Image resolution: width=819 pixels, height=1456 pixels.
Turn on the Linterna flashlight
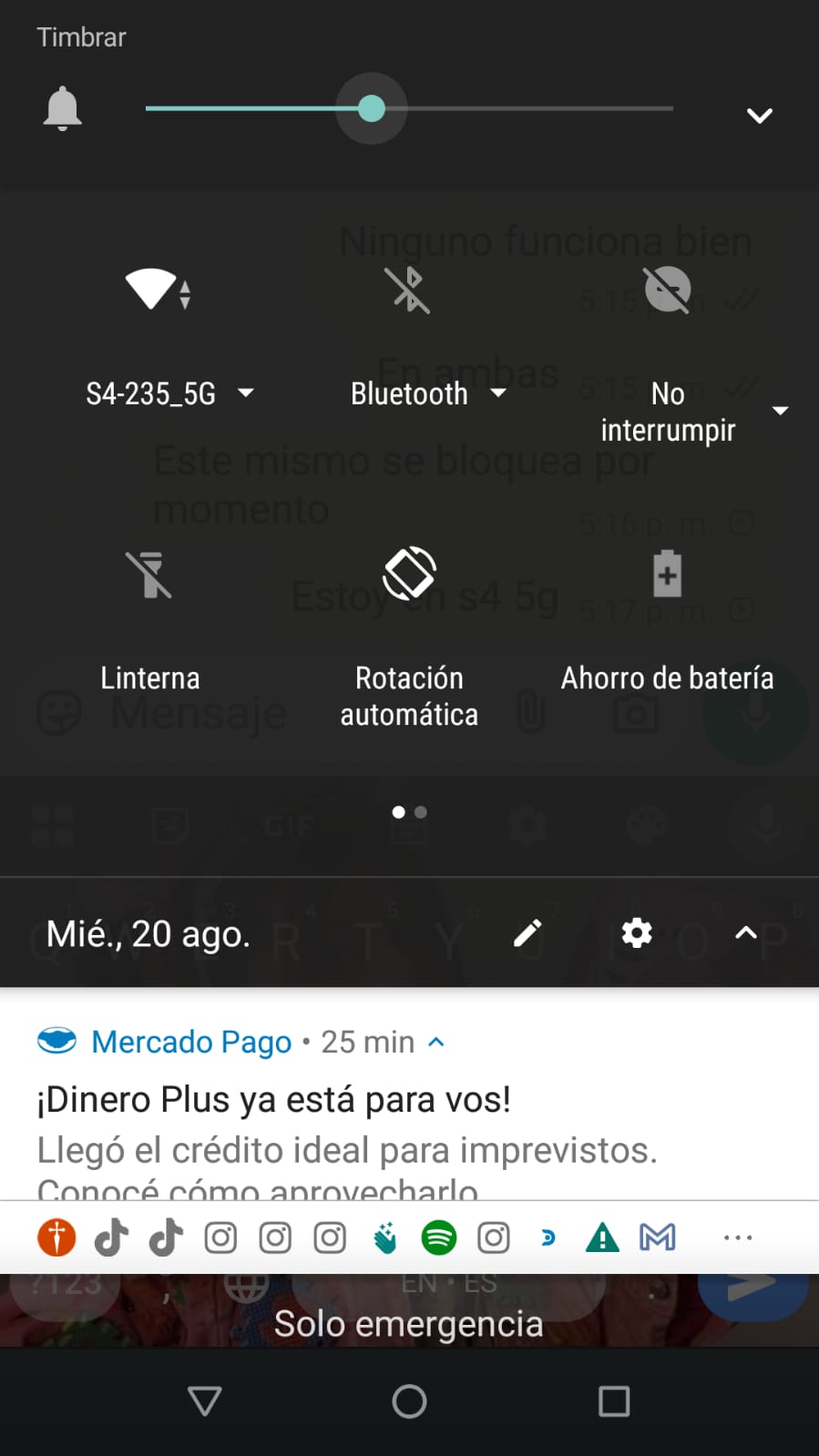pos(149,575)
